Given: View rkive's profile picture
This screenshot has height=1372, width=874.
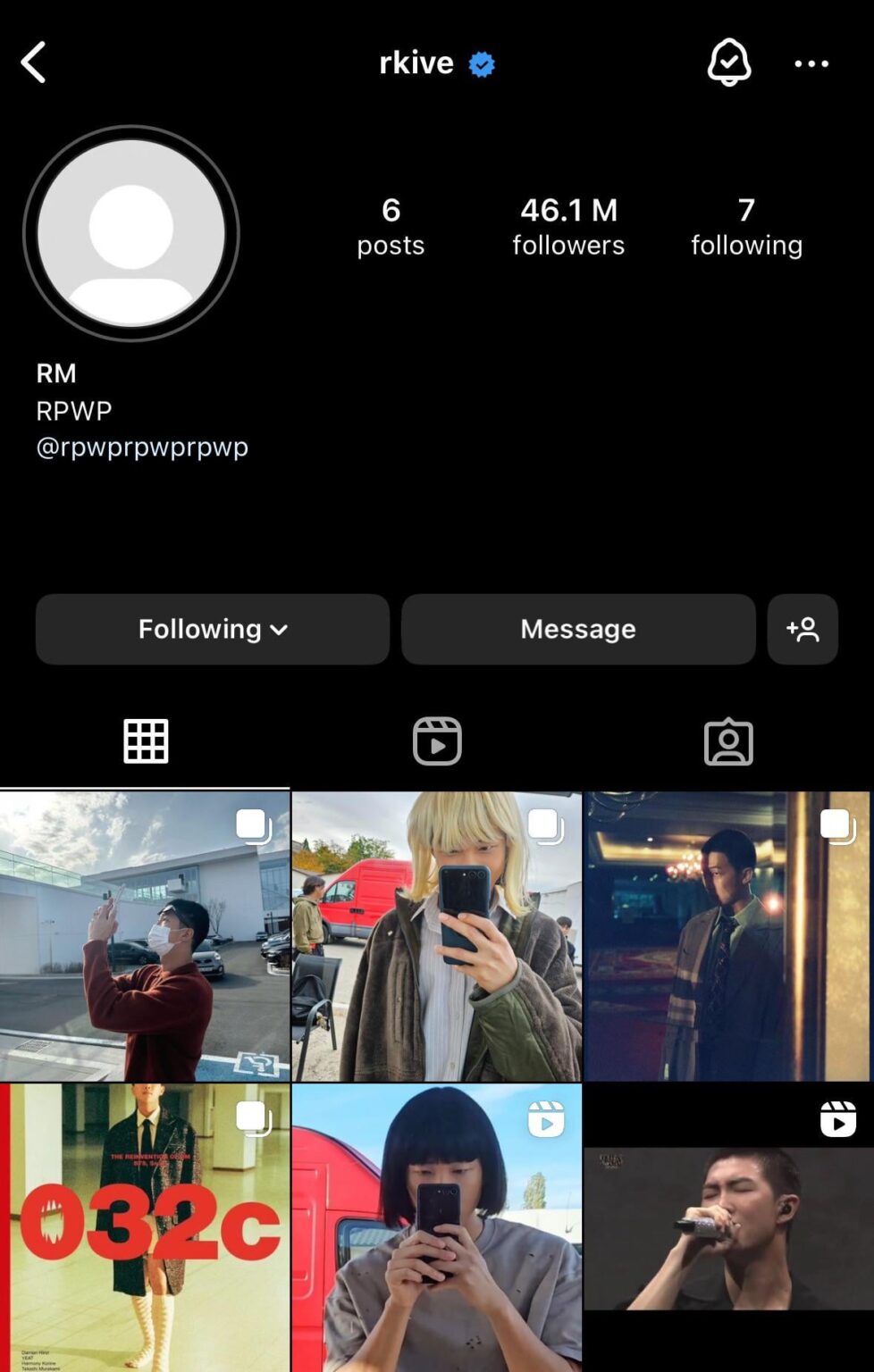Looking at the screenshot, I should [131, 233].
